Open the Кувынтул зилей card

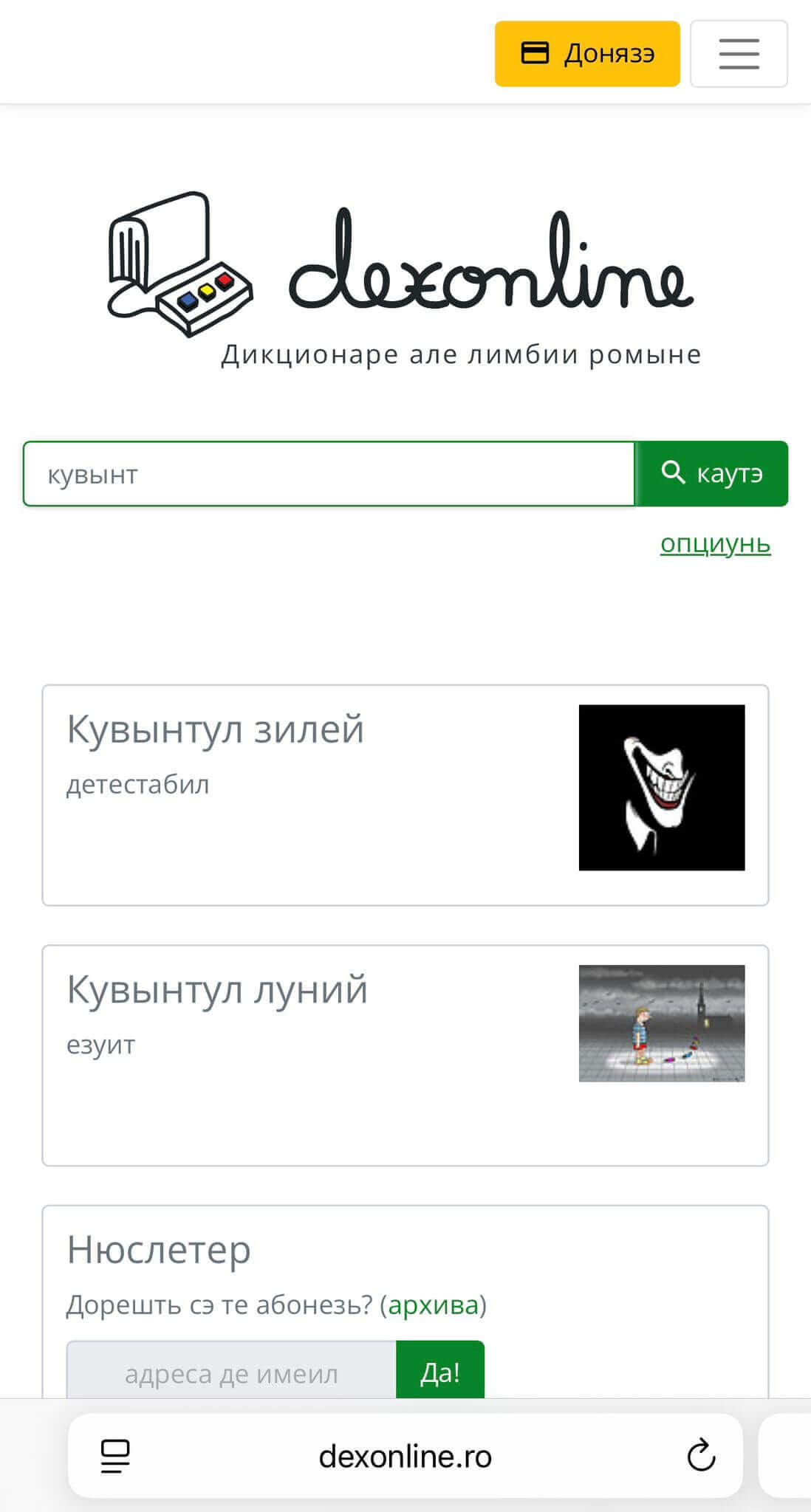(405, 795)
